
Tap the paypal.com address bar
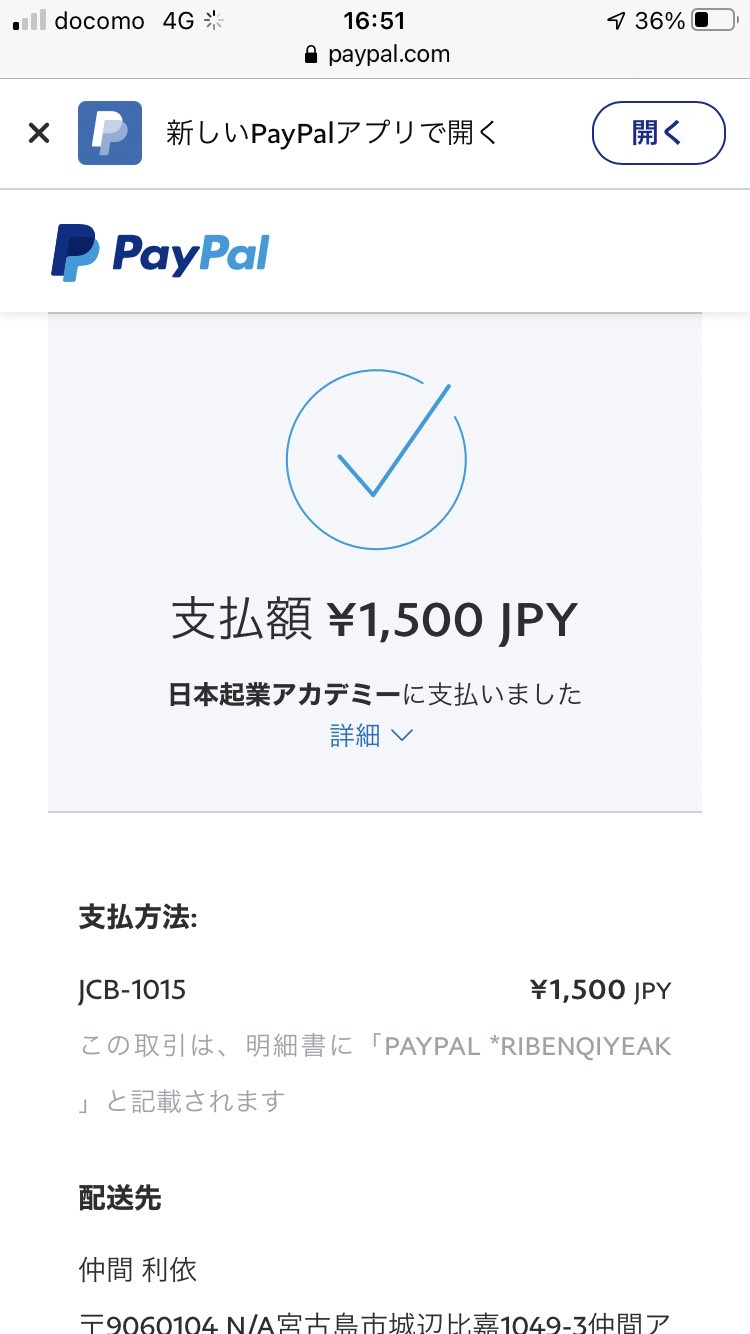pyautogui.click(x=376, y=54)
